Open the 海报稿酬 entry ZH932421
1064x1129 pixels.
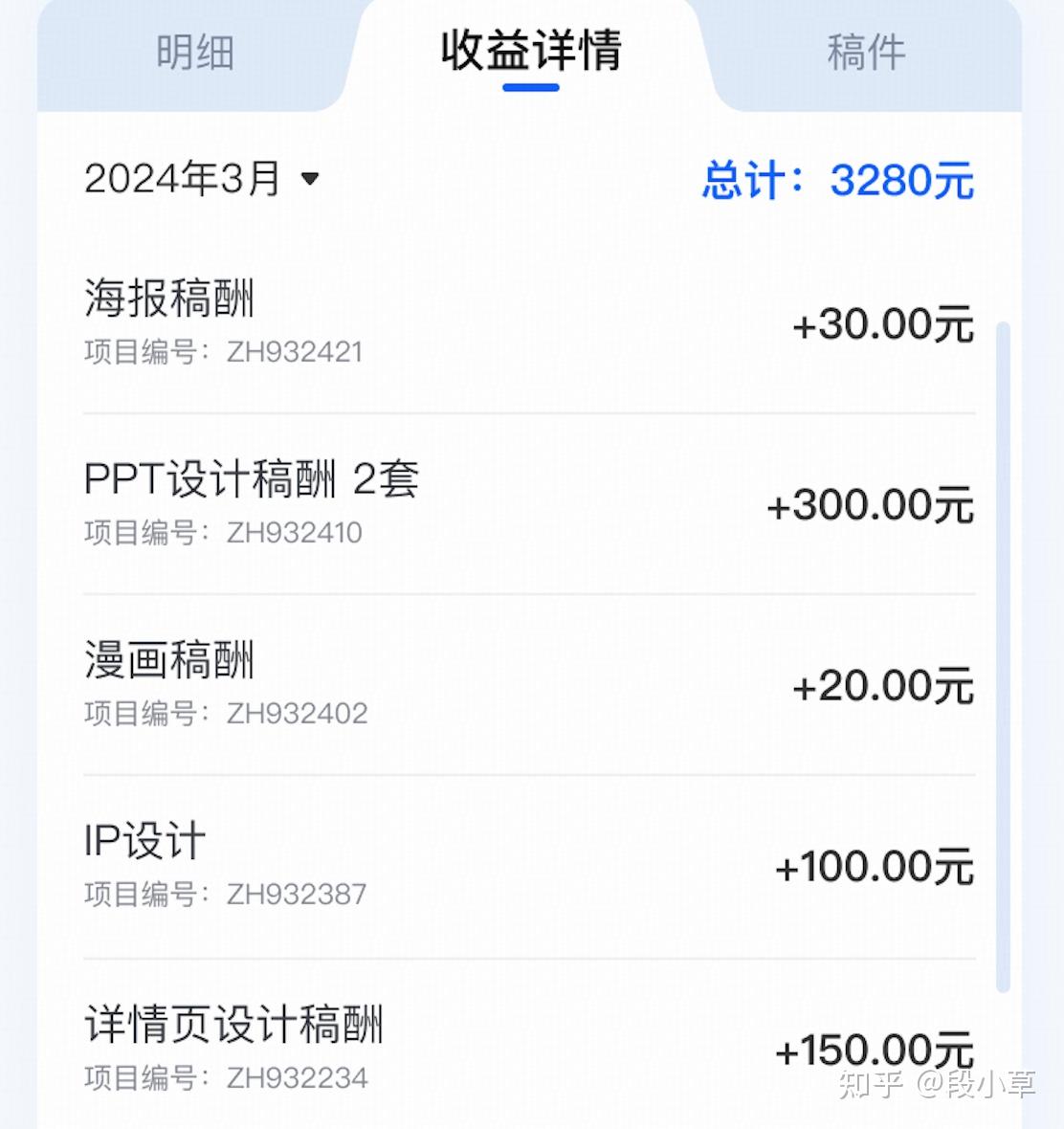click(x=528, y=323)
